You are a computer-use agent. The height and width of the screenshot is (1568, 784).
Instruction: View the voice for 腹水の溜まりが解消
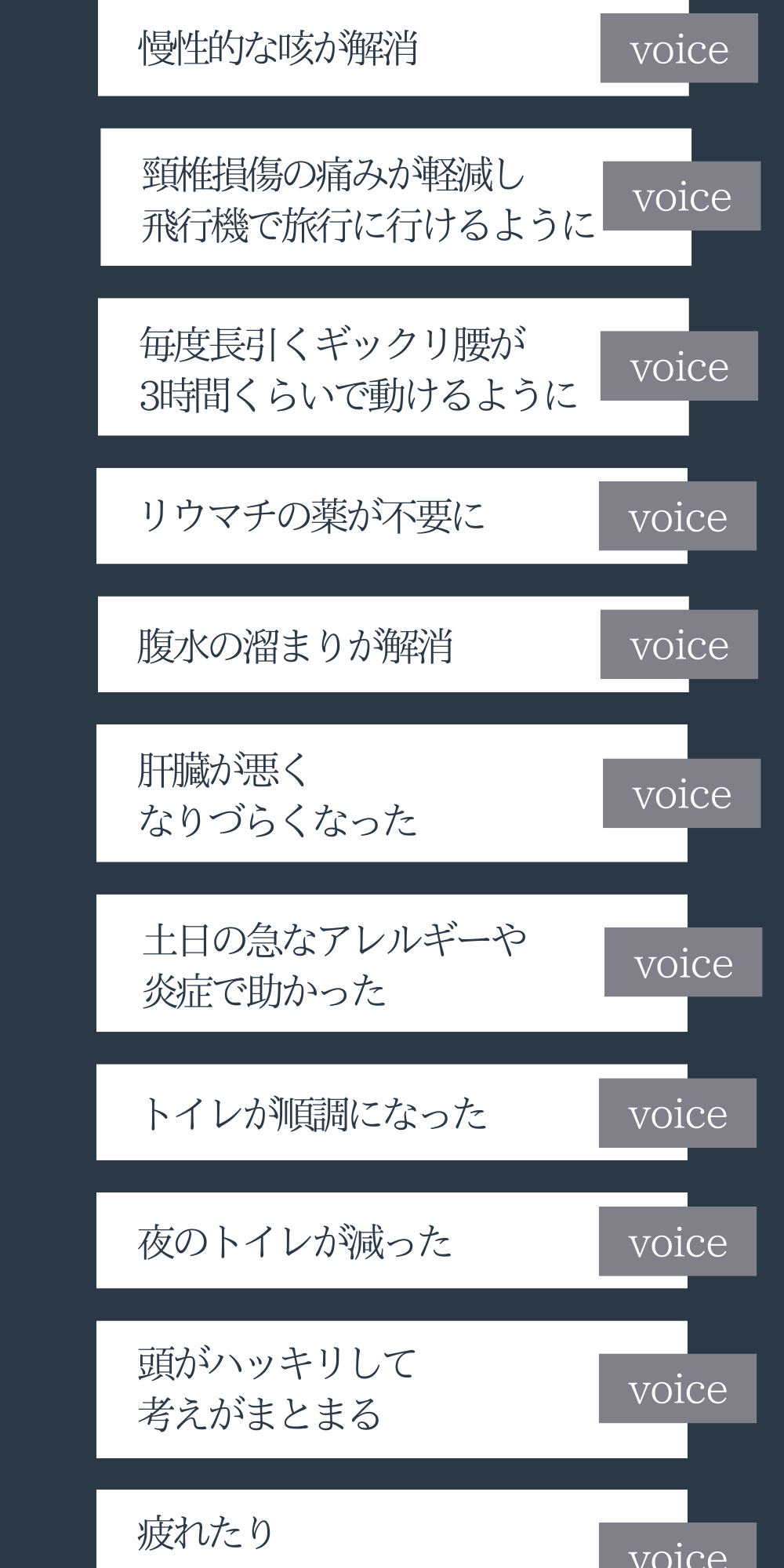[x=679, y=644]
